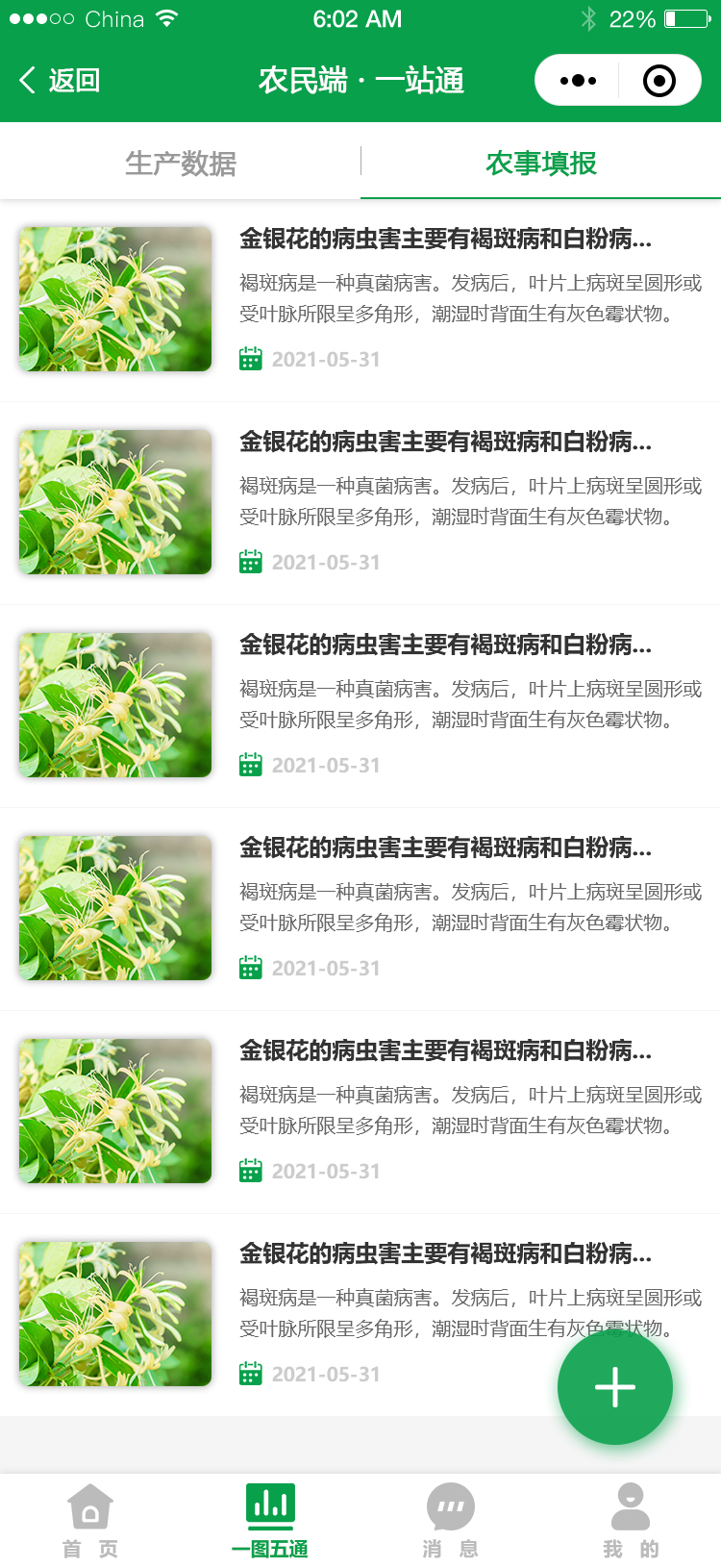The height and width of the screenshot is (1568, 721).
Task: Open the mini-program more options ellipsis icon
Action: (577, 81)
